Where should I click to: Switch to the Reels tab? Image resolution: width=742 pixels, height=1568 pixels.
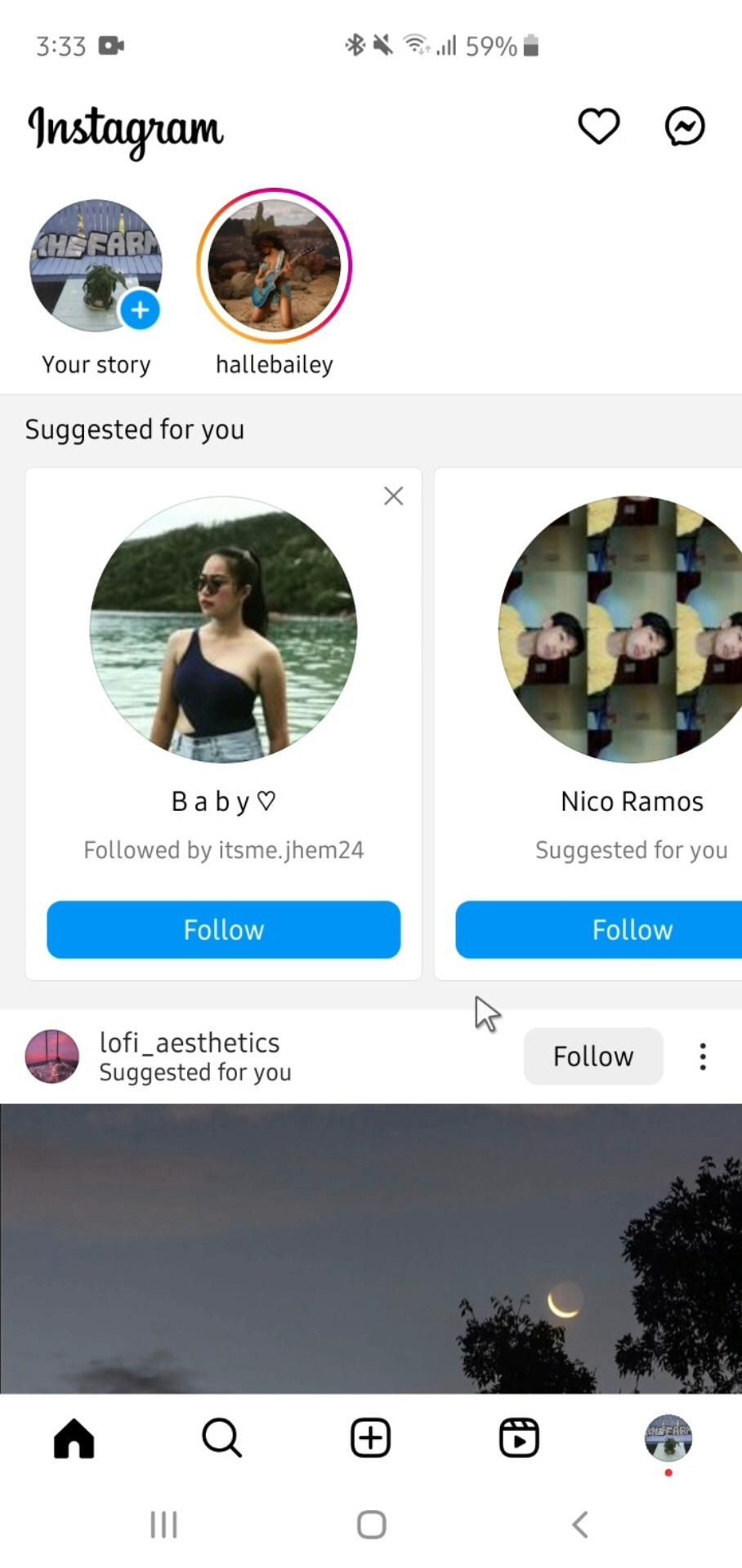coord(519,1438)
